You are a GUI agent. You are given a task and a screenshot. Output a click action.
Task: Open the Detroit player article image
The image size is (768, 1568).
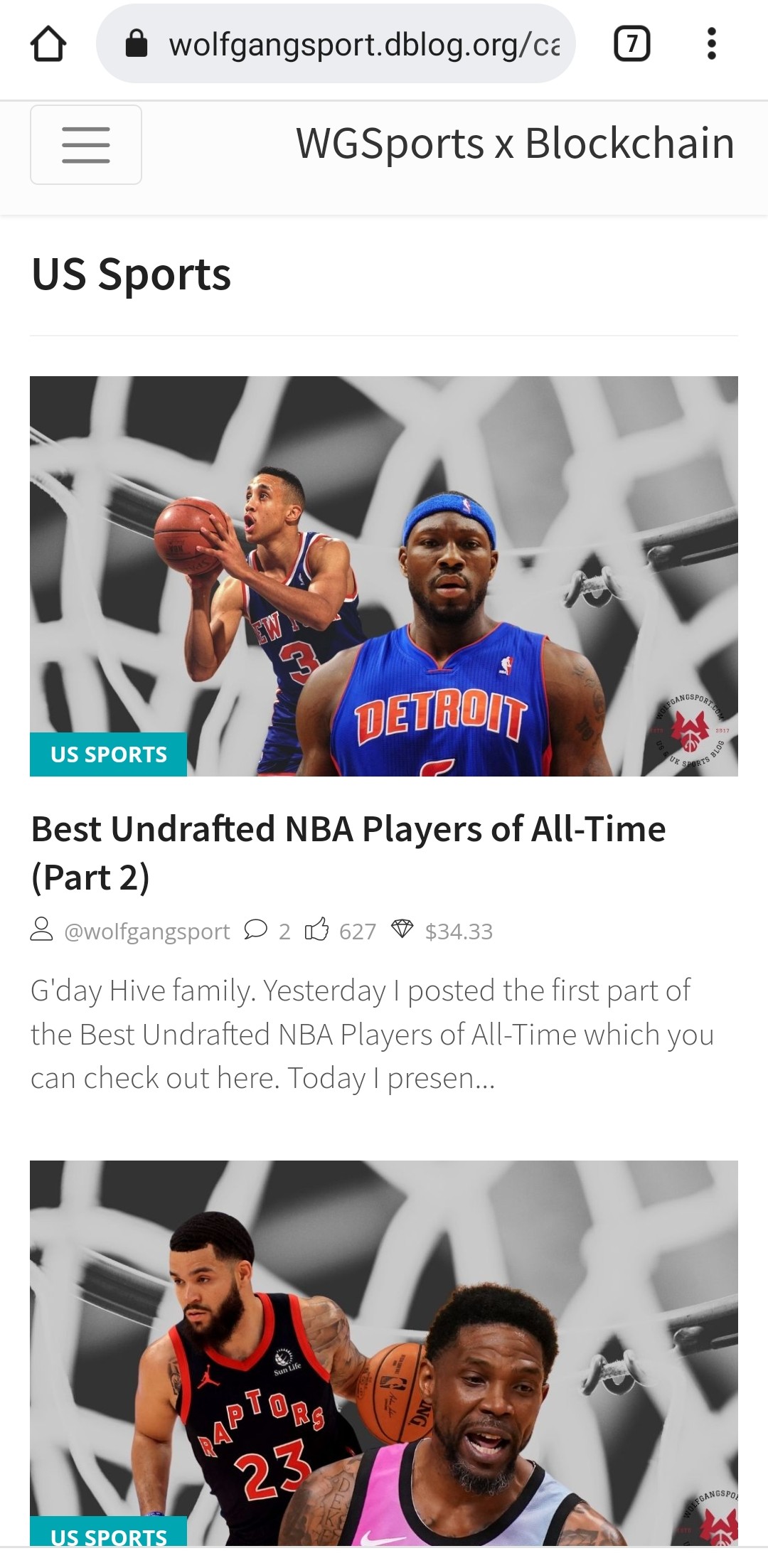(384, 576)
